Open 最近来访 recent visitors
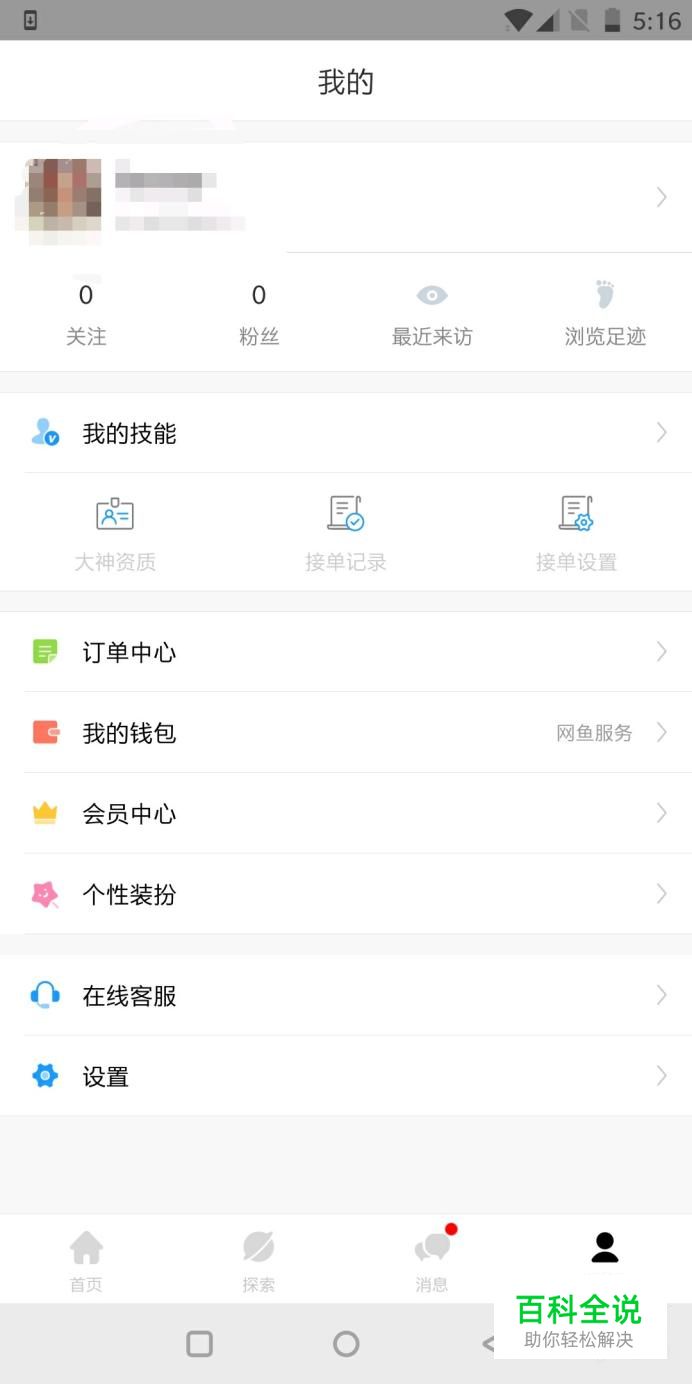692x1384 pixels. click(432, 314)
